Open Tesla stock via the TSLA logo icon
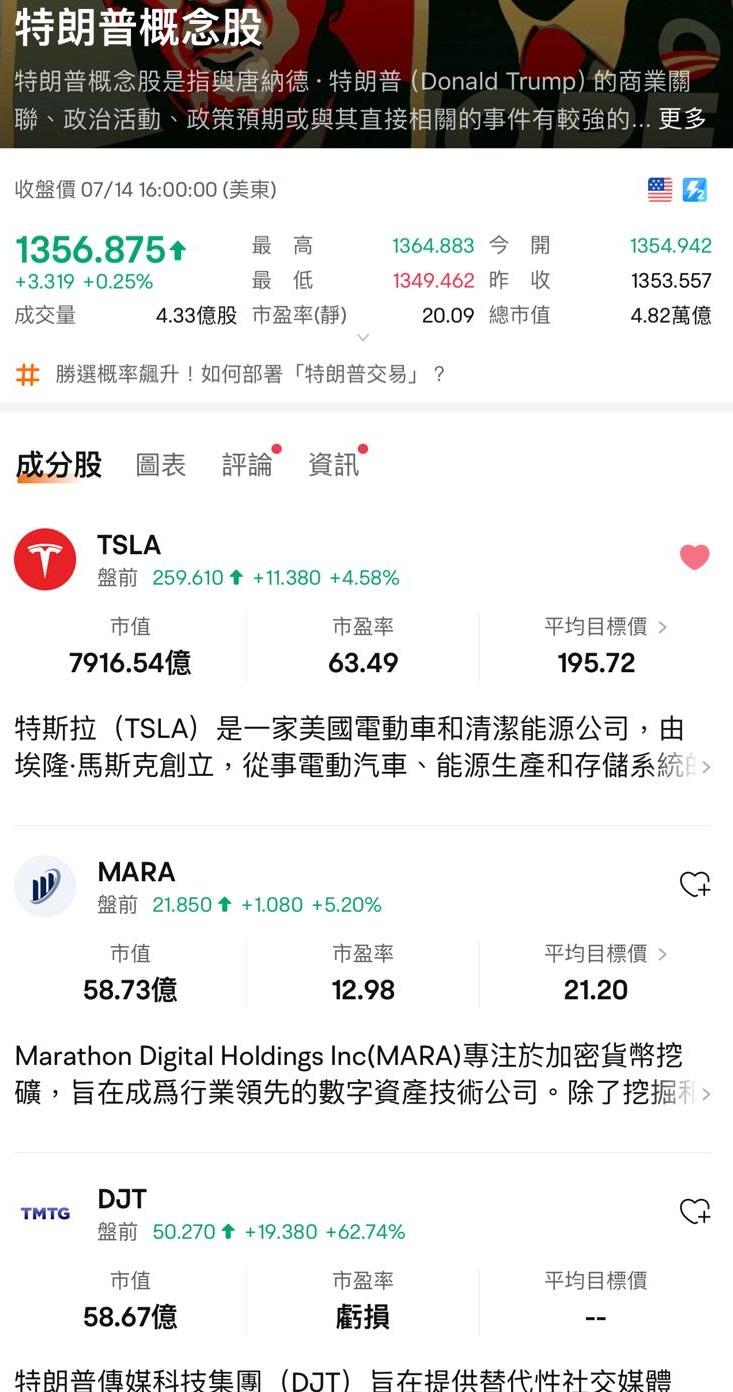 (x=44, y=559)
